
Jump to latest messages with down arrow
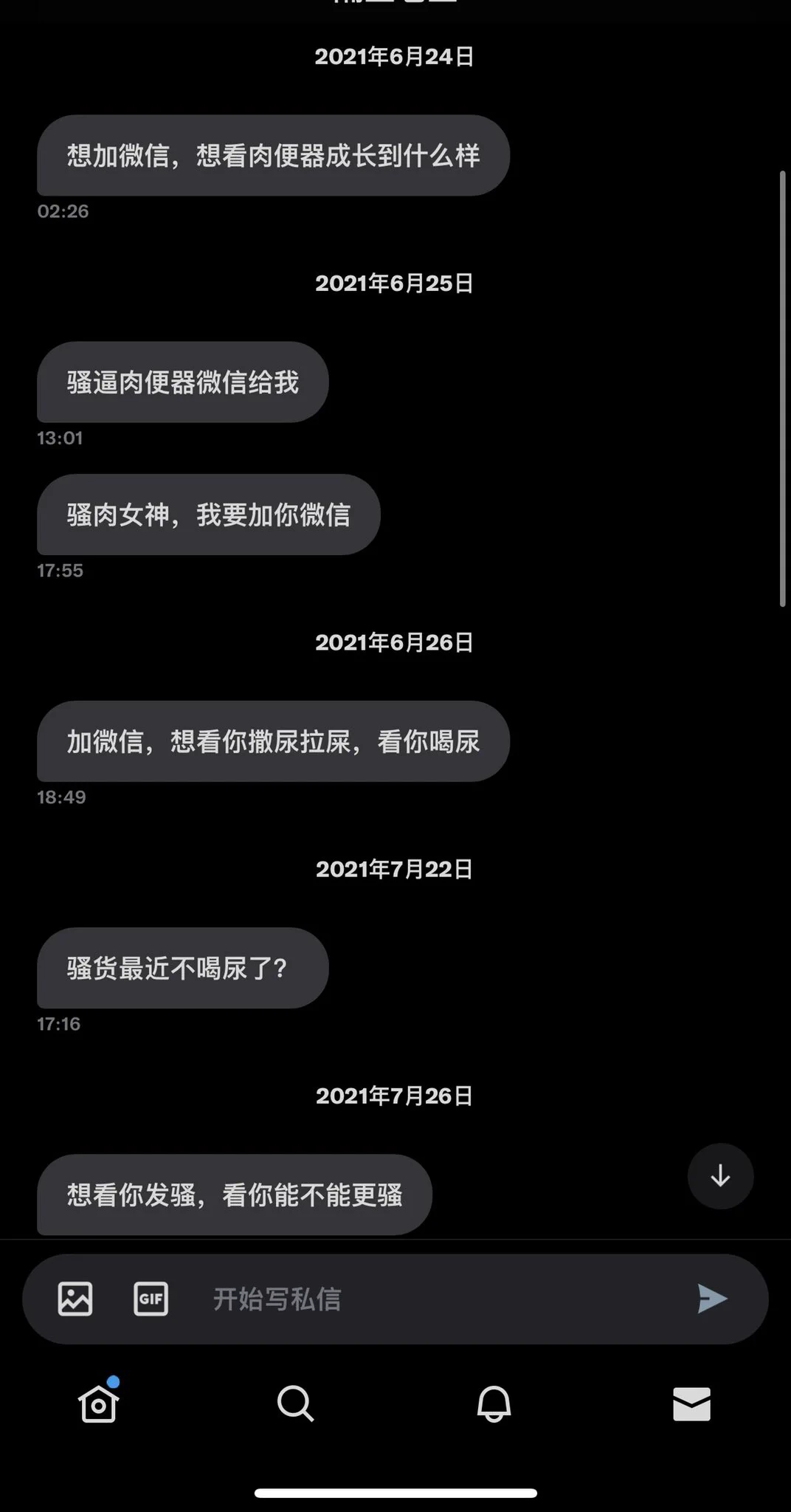720,1175
